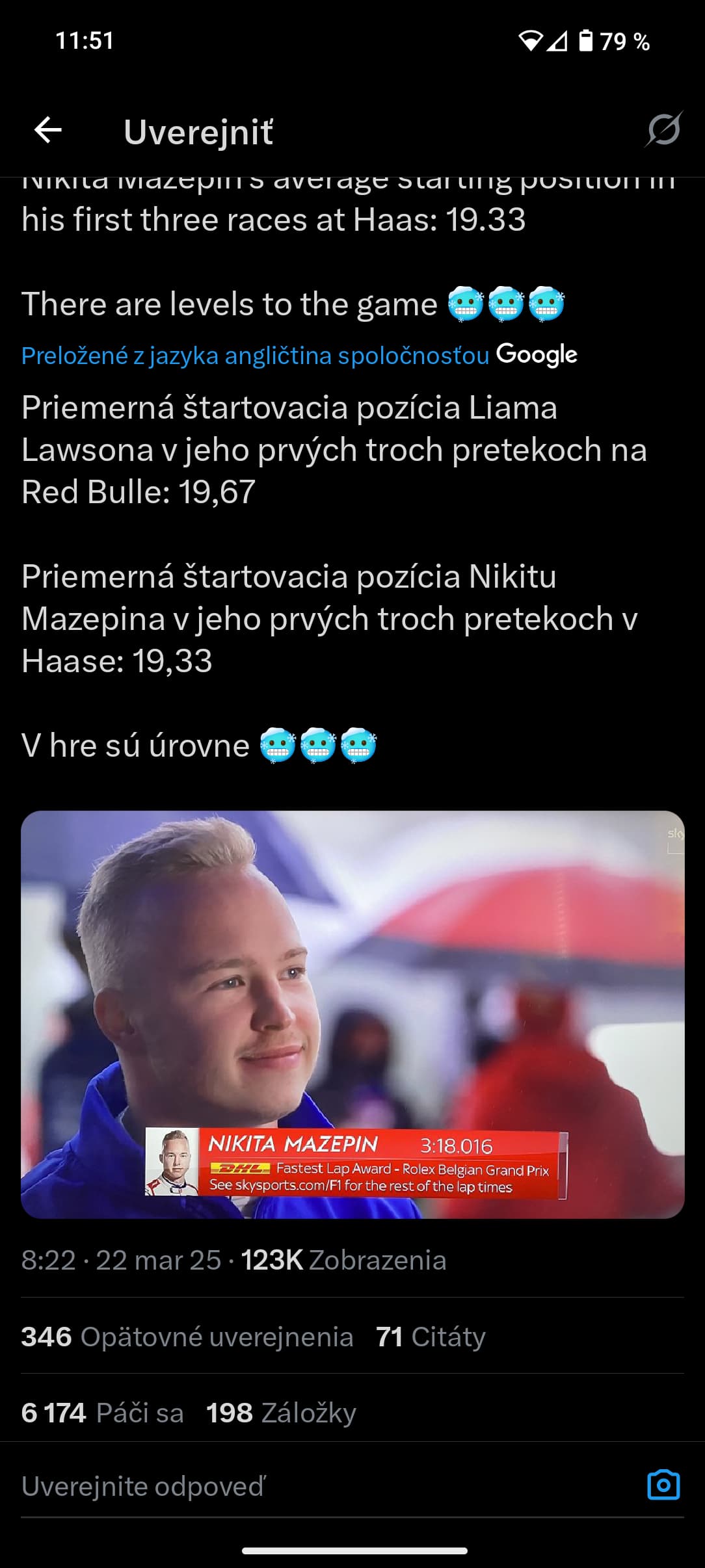Image resolution: width=705 pixels, height=1568 pixels.
Task: Go back with the arrow icon
Action: tap(48, 131)
